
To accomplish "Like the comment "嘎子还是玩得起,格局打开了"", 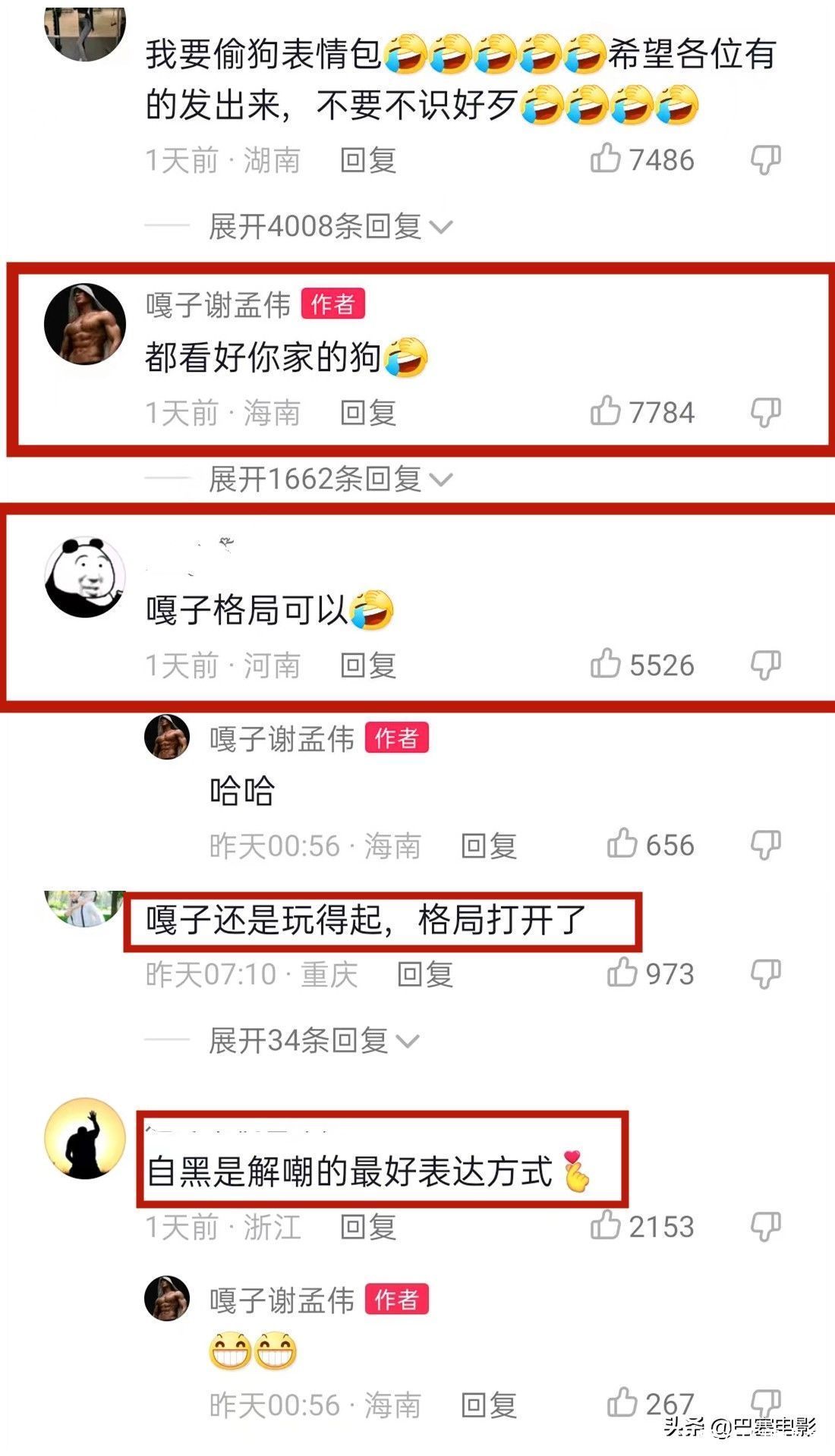I will pyautogui.click(x=622, y=973).
